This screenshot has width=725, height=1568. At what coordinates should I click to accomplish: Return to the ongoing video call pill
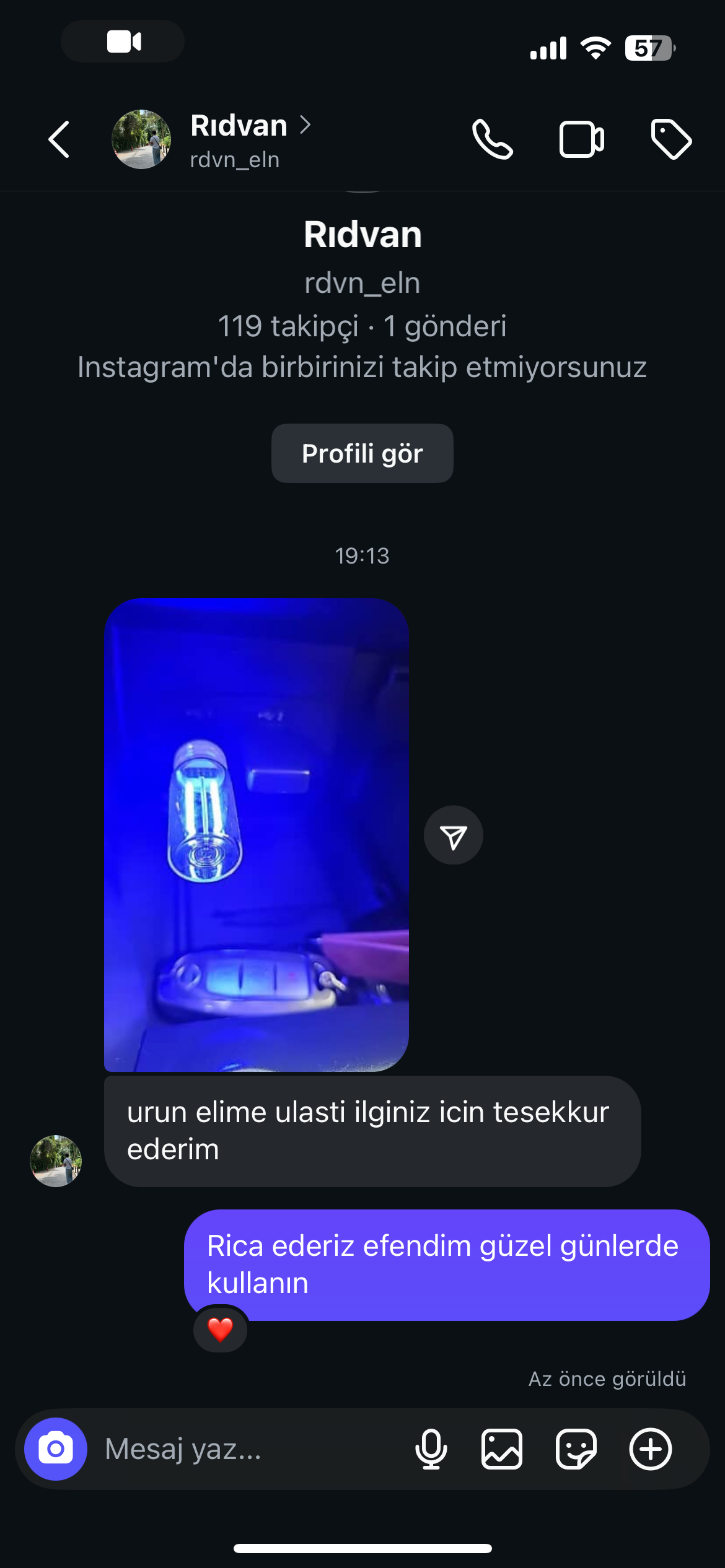[123, 41]
